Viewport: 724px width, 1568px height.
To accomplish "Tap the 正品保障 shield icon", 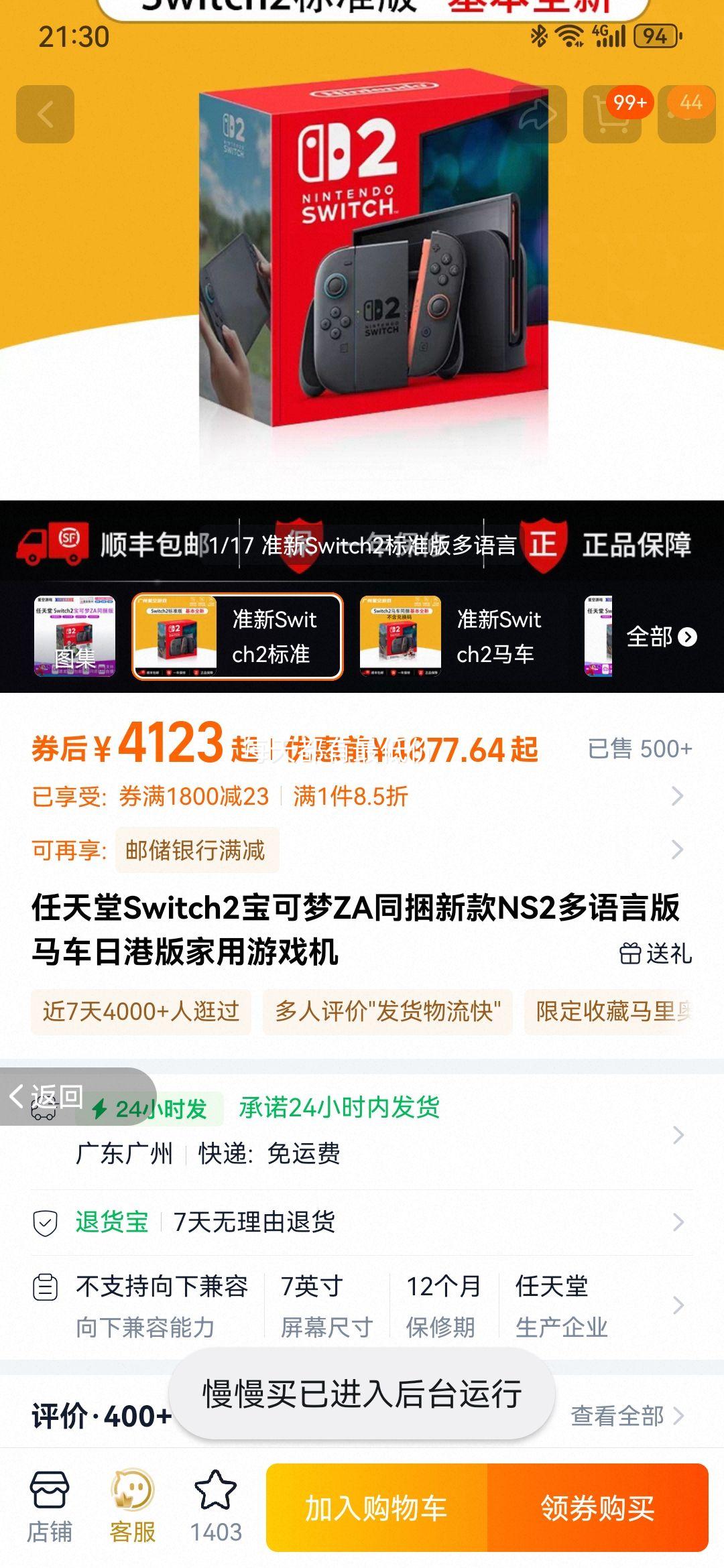I will pyautogui.click(x=543, y=545).
